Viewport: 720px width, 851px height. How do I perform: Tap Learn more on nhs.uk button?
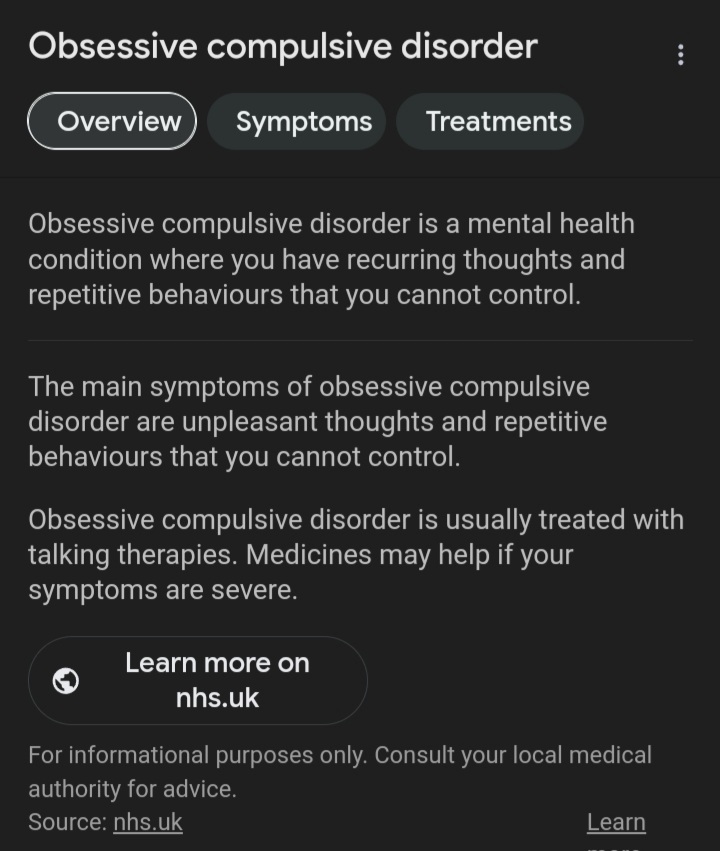point(197,680)
